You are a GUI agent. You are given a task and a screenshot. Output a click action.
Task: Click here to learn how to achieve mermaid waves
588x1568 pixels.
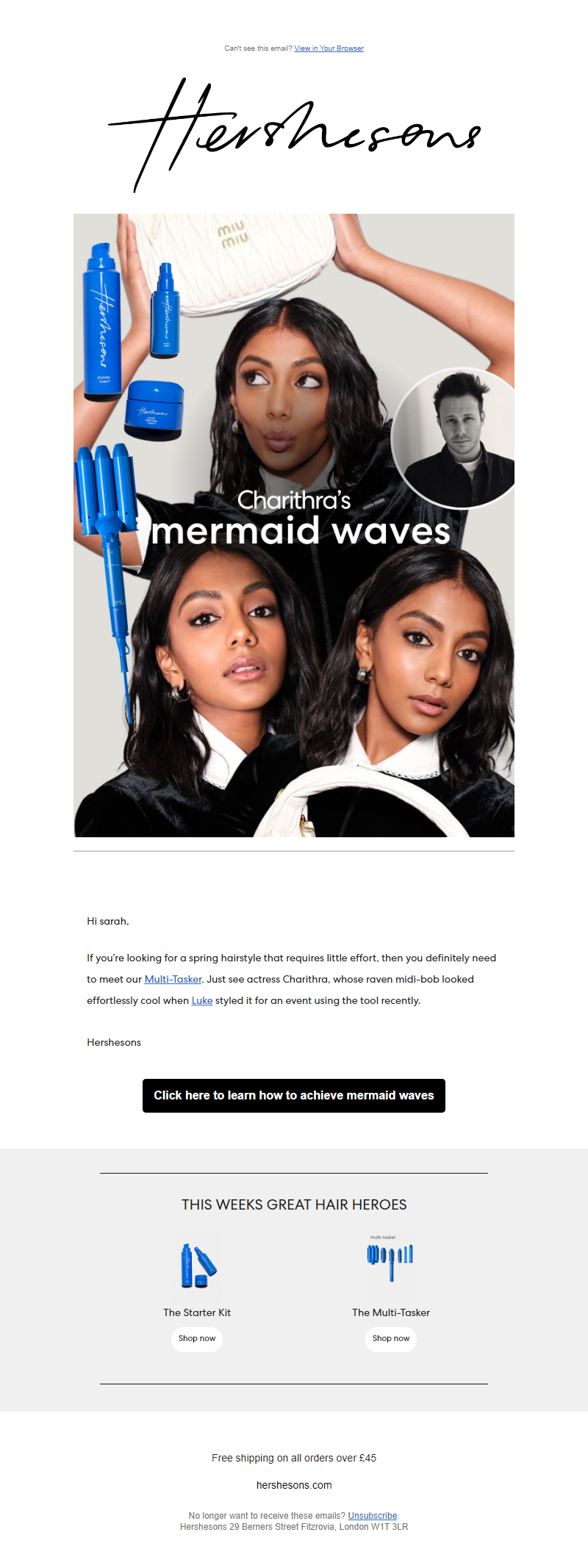(294, 1095)
